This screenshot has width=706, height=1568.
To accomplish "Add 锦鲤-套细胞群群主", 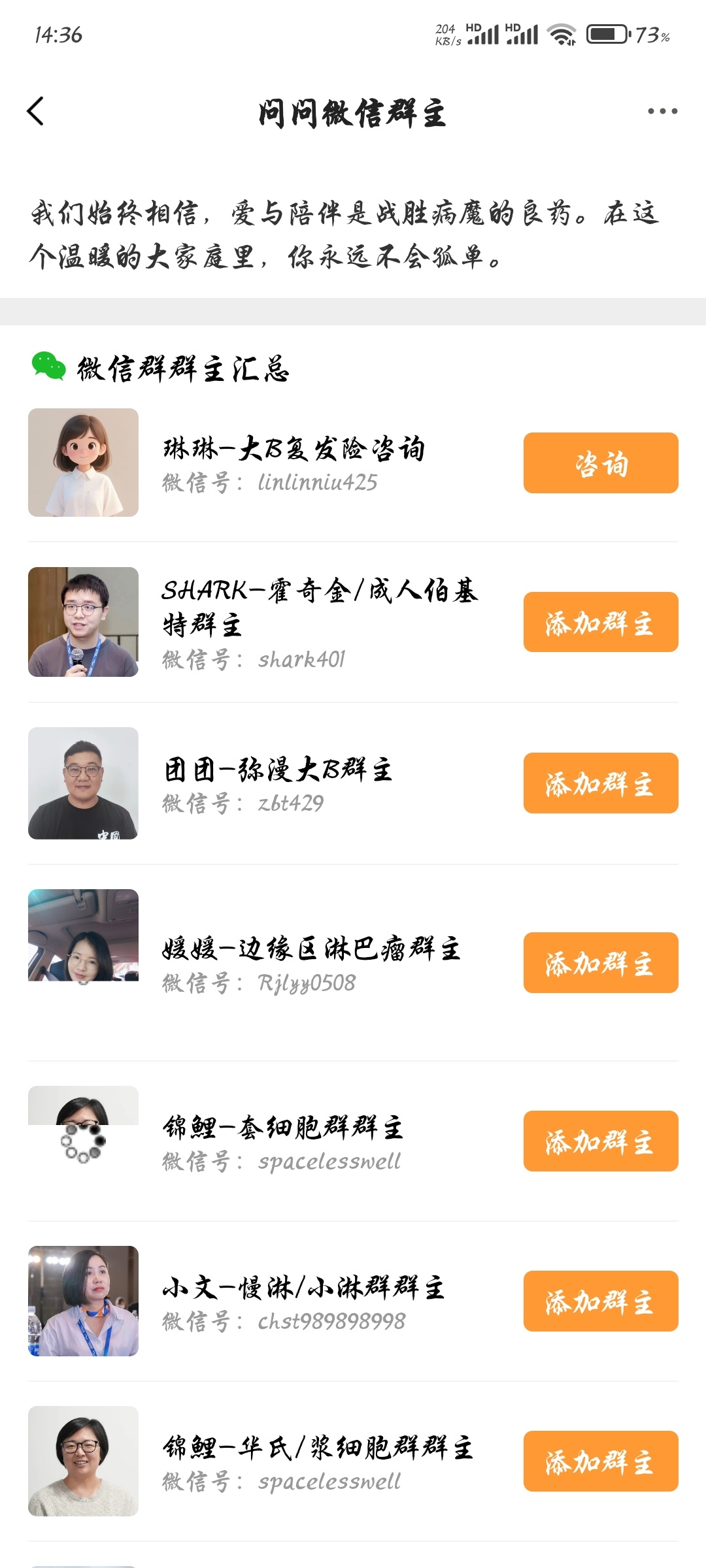I will pyautogui.click(x=600, y=1141).
